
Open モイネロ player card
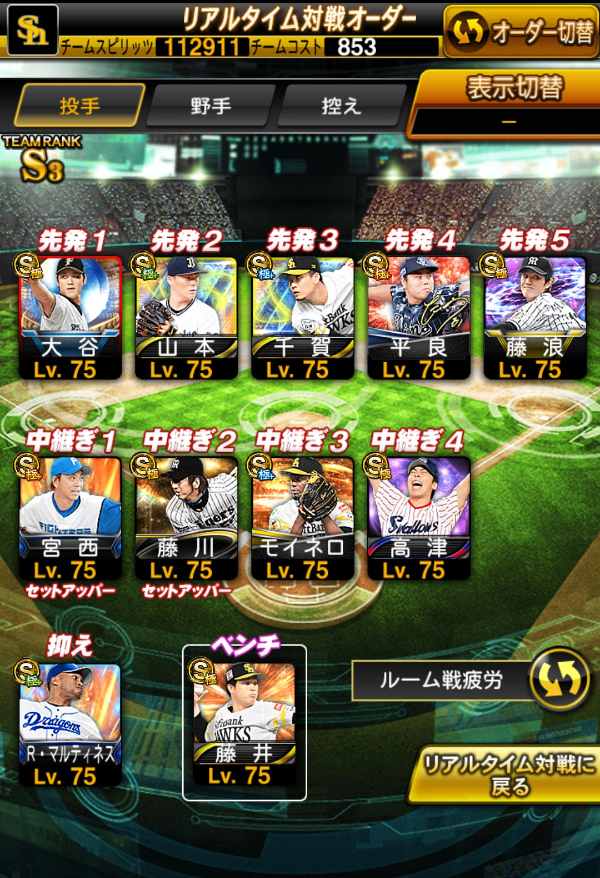click(302, 517)
